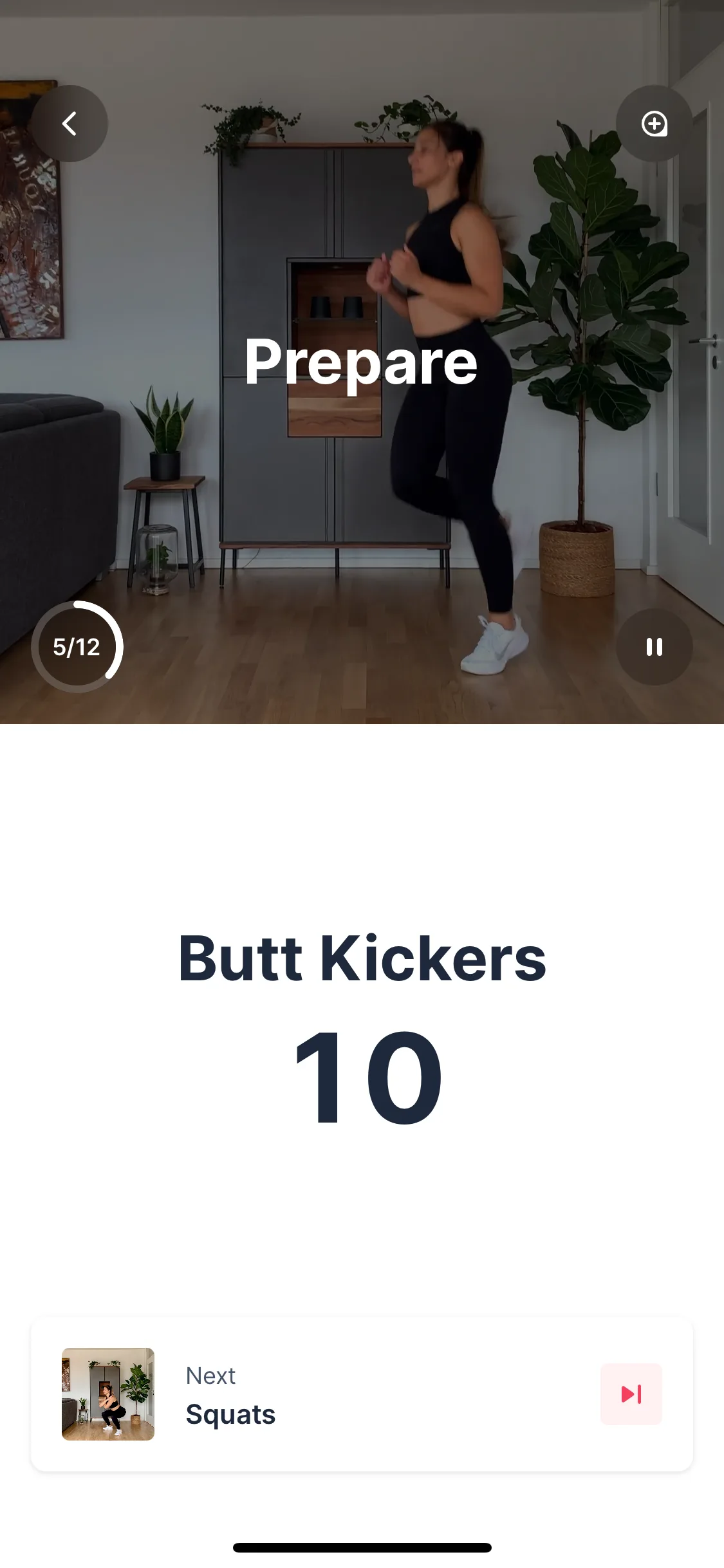
Task: Tap the add note icon on the video
Action: (x=654, y=124)
